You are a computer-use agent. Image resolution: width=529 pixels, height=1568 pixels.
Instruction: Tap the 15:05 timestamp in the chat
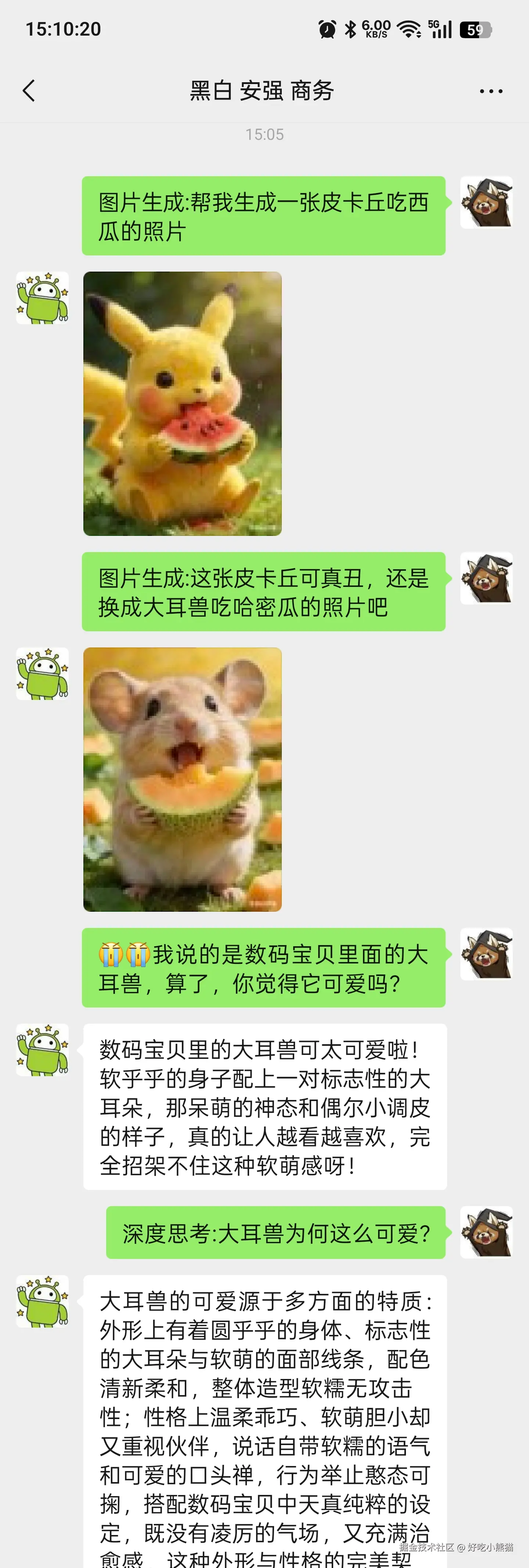(264, 135)
